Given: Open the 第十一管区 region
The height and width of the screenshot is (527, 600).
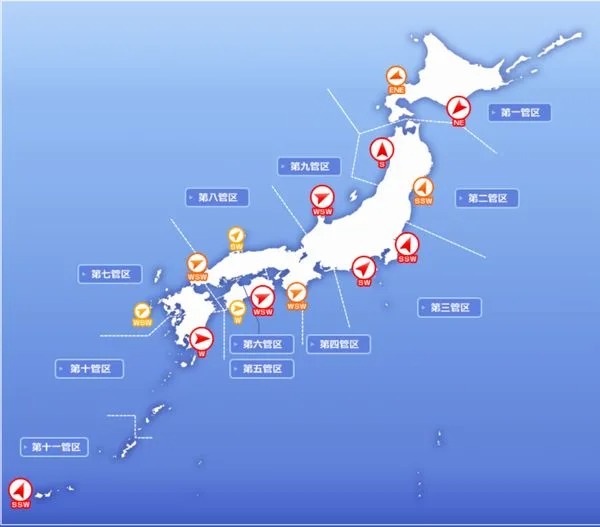Looking at the screenshot, I should pos(56,446).
